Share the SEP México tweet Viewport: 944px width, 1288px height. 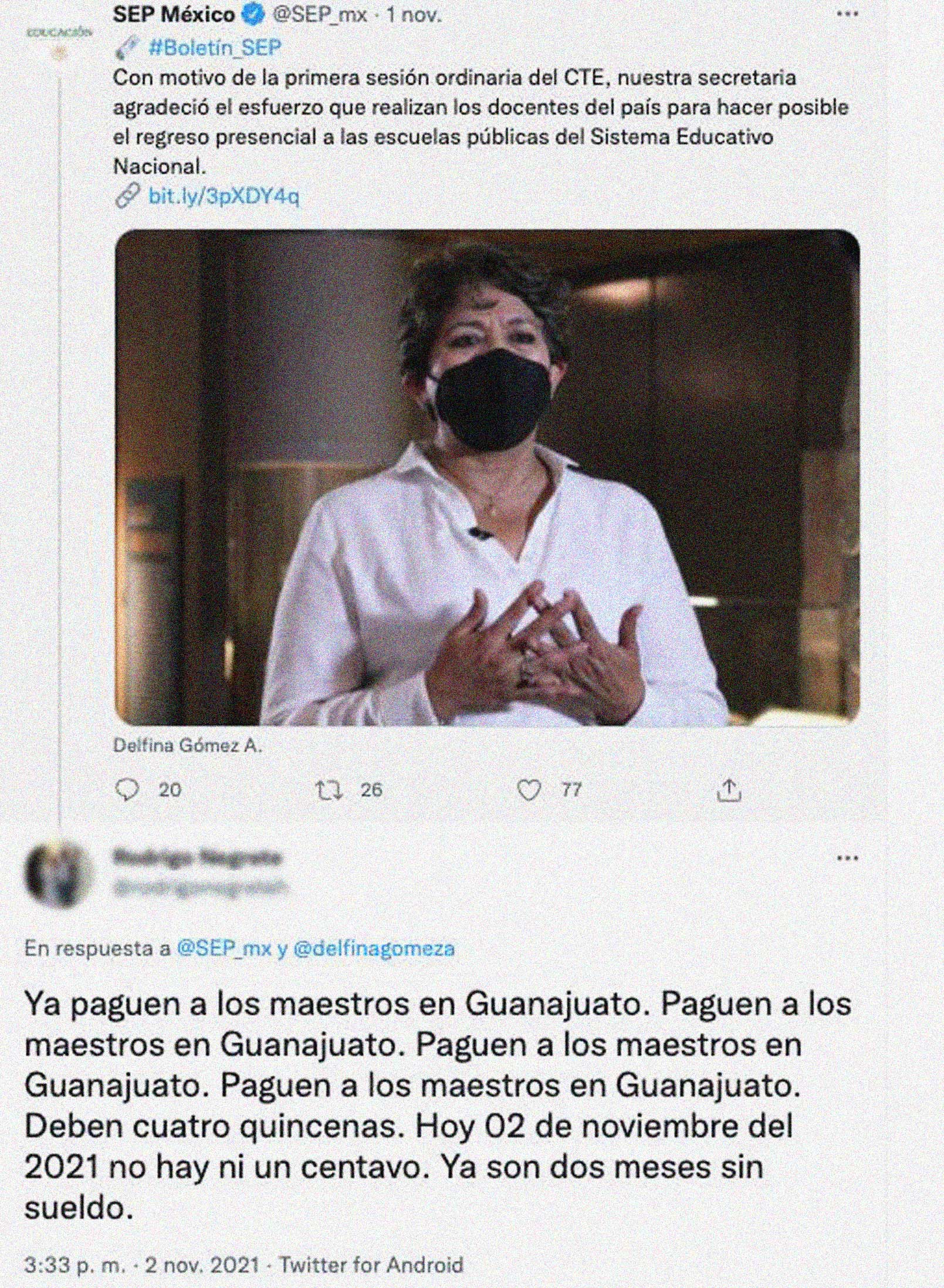tap(729, 790)
